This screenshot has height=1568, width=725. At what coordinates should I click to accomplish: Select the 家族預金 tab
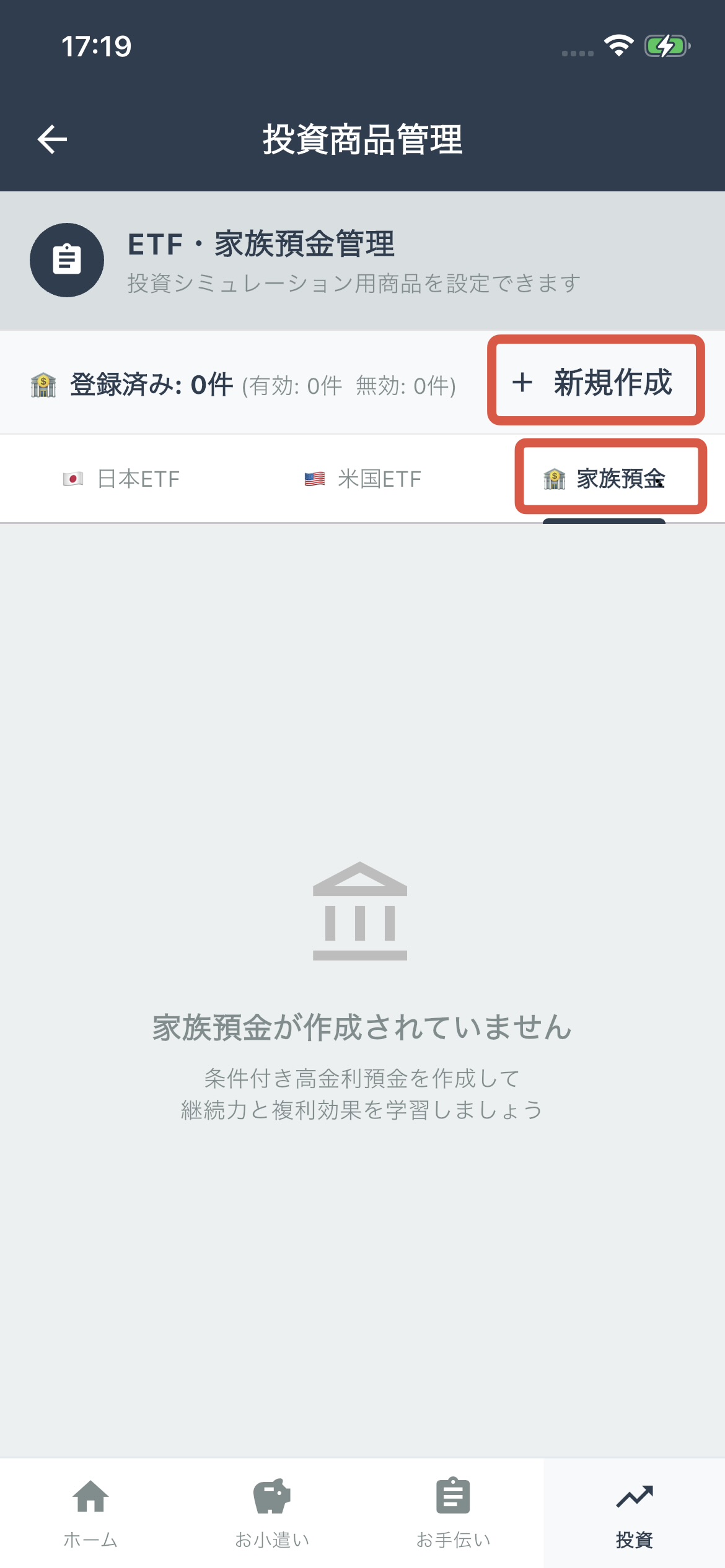pos(610,477)
